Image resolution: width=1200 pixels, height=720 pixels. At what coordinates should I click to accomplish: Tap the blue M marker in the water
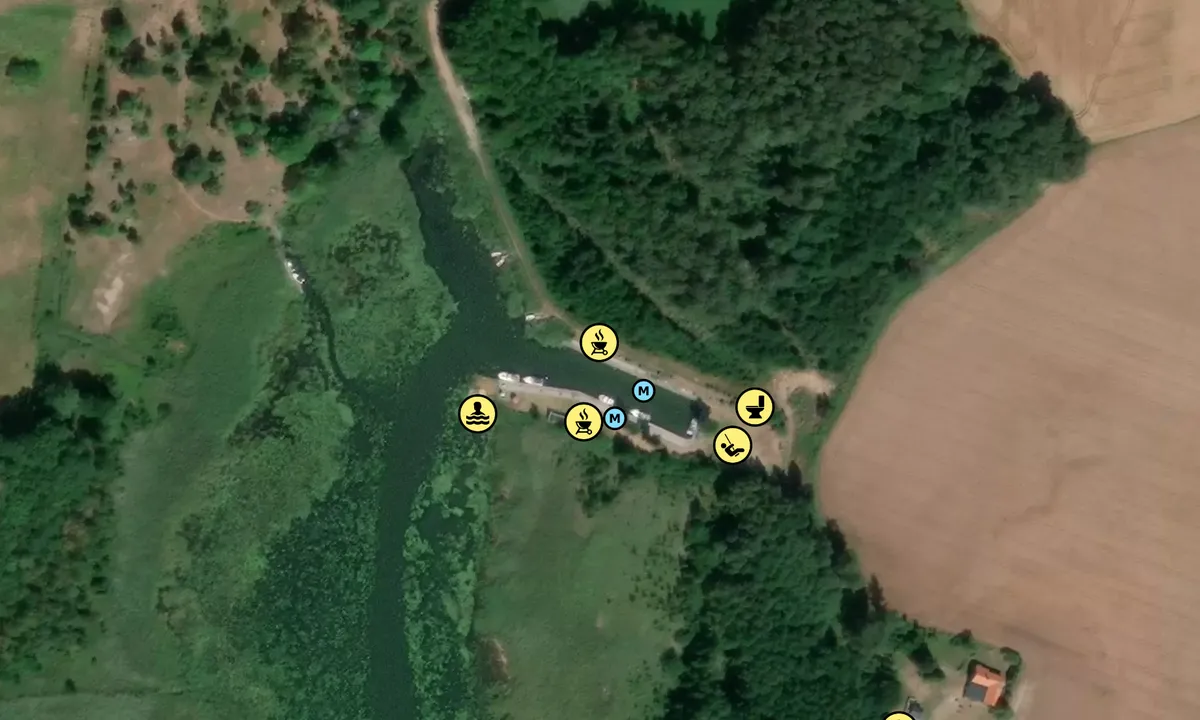point(644,391)
